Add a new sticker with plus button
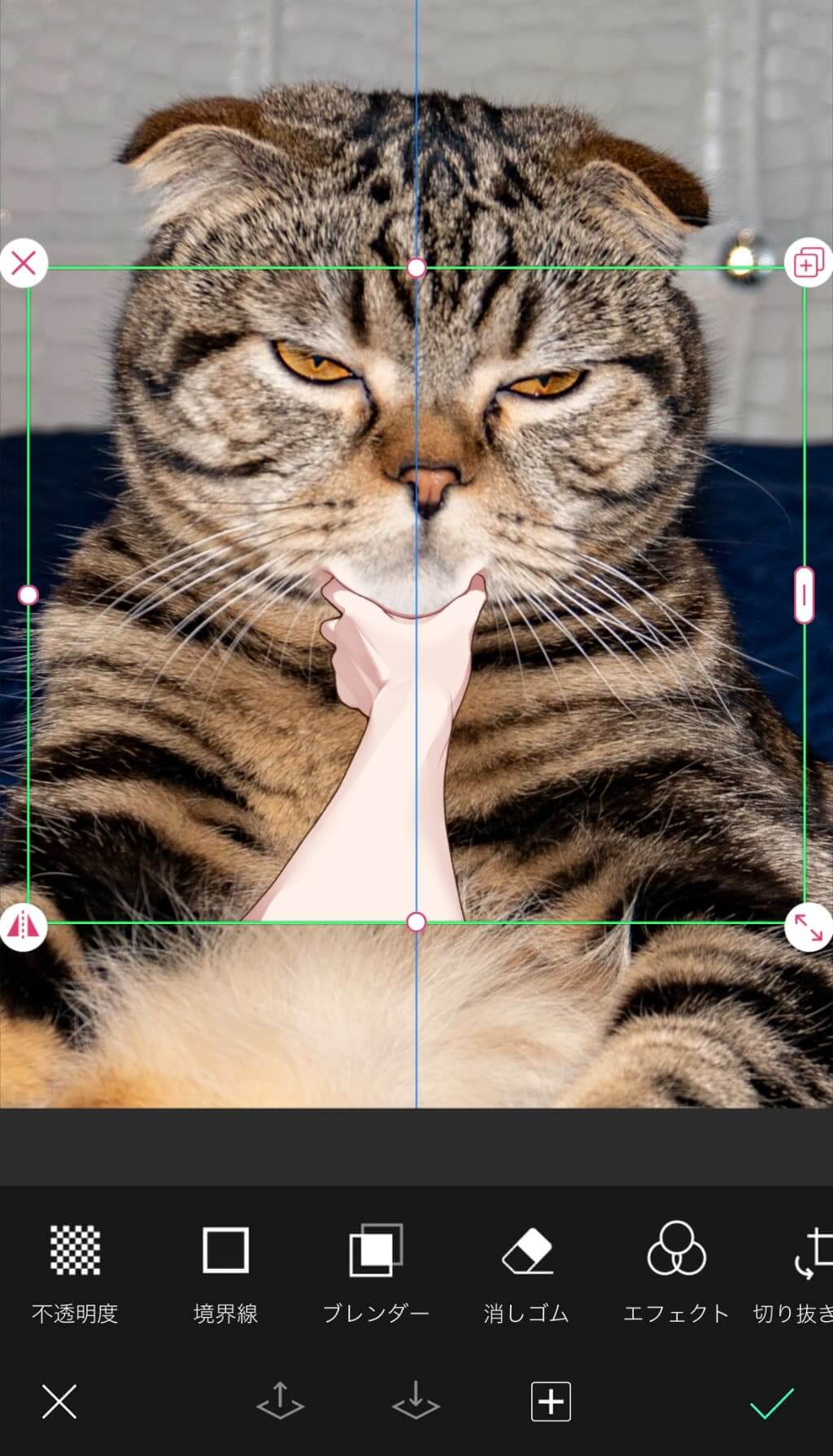833x1456 pixels. click(x=551, y=1401)
